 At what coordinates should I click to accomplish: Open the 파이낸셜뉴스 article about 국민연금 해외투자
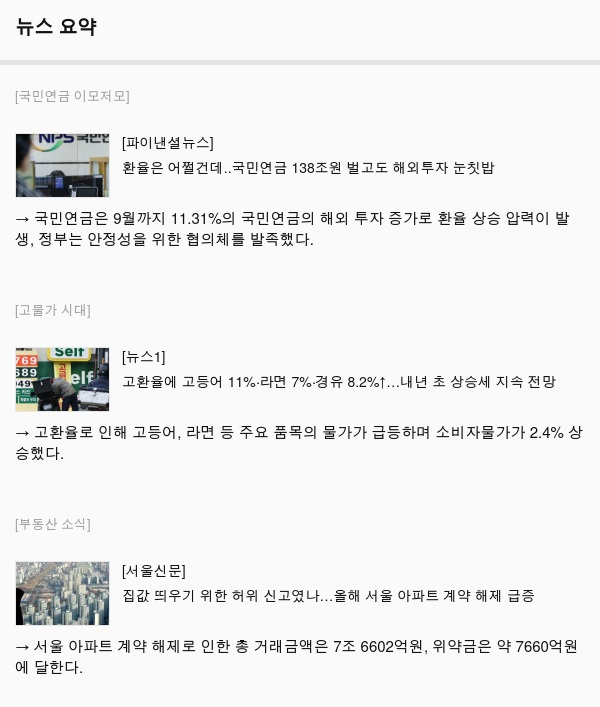308,168
